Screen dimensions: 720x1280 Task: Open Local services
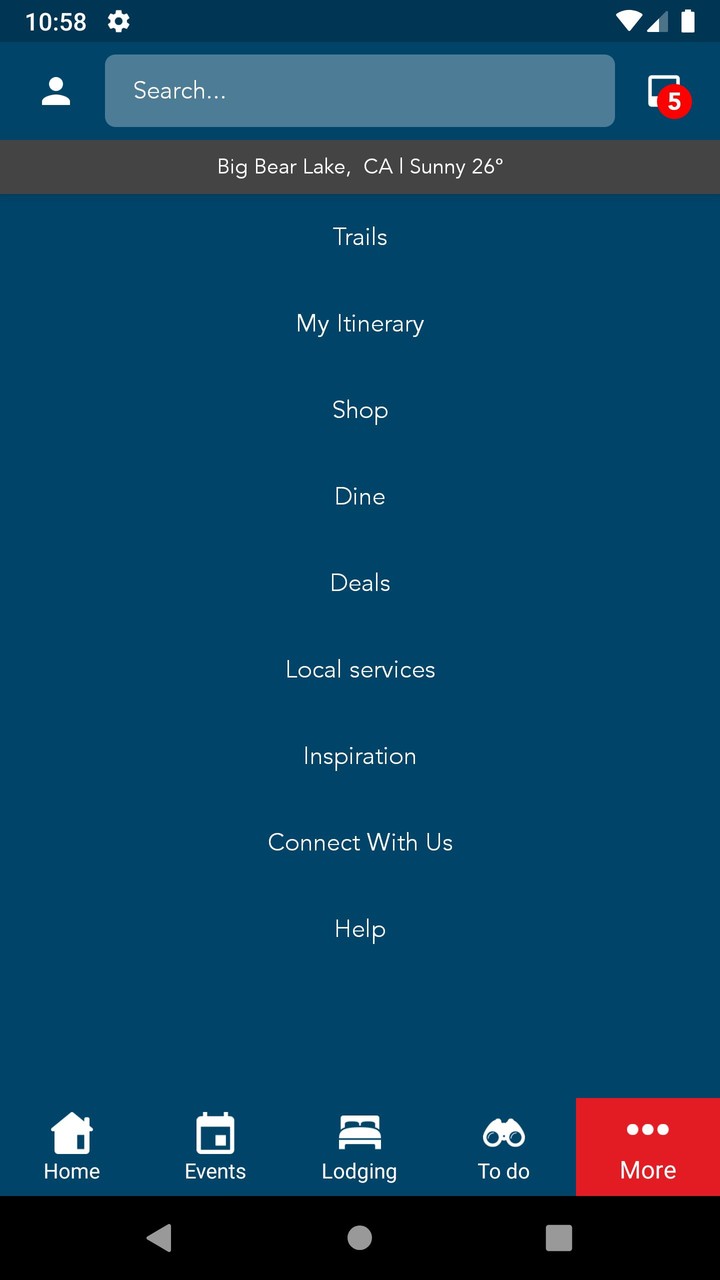coord(360,670)
